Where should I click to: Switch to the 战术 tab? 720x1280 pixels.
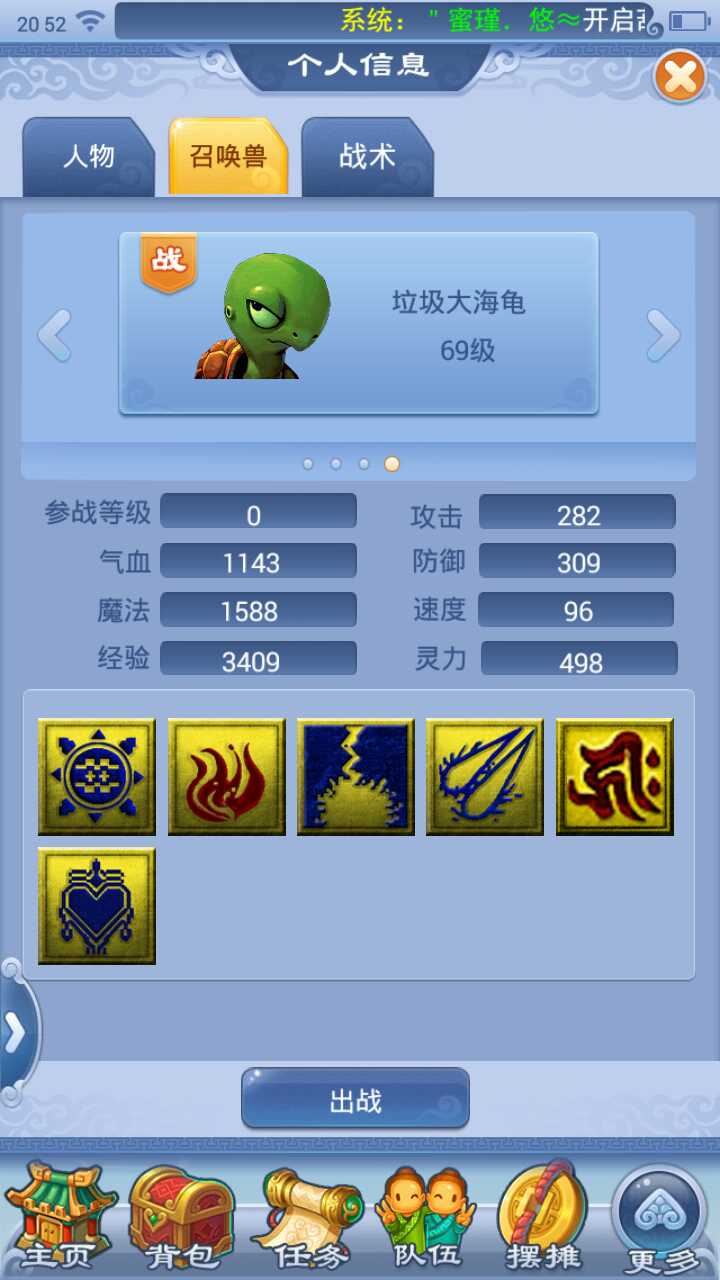point(367,158)
